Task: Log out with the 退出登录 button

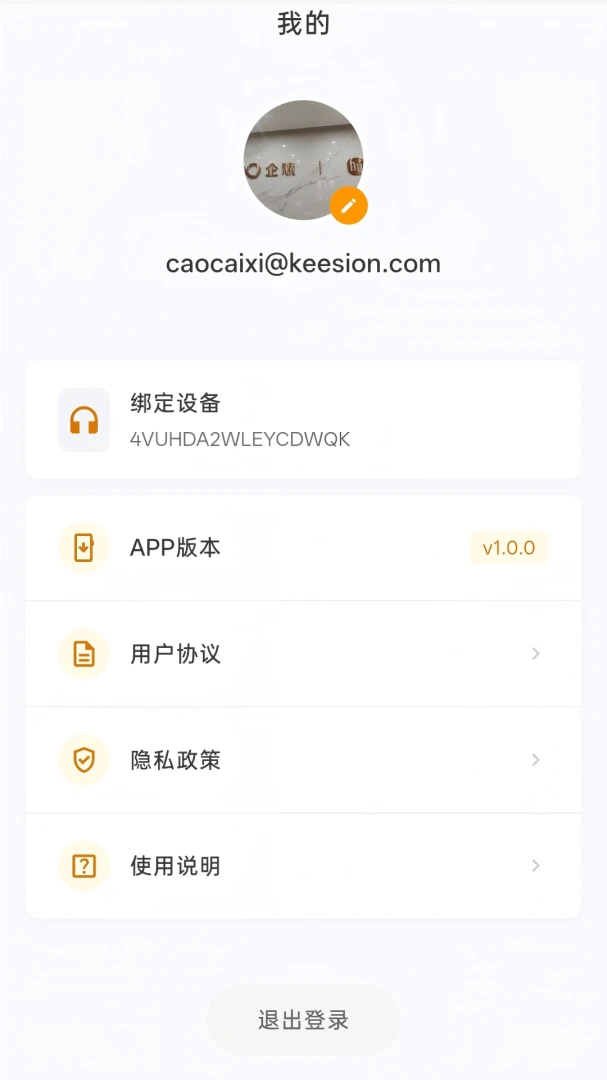Action: 303,1020
